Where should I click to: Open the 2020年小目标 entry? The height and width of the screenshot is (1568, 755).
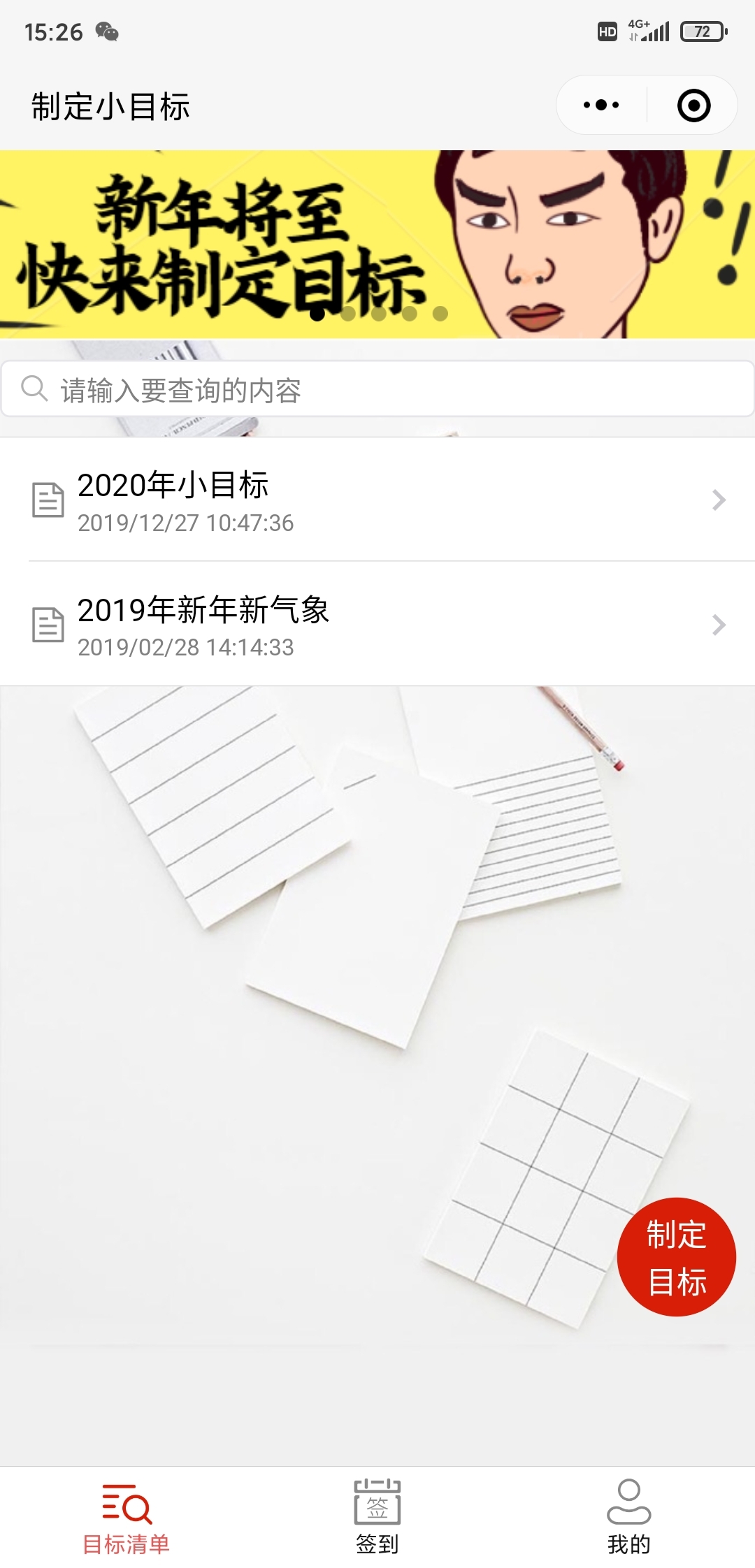(x=377, y=500)
